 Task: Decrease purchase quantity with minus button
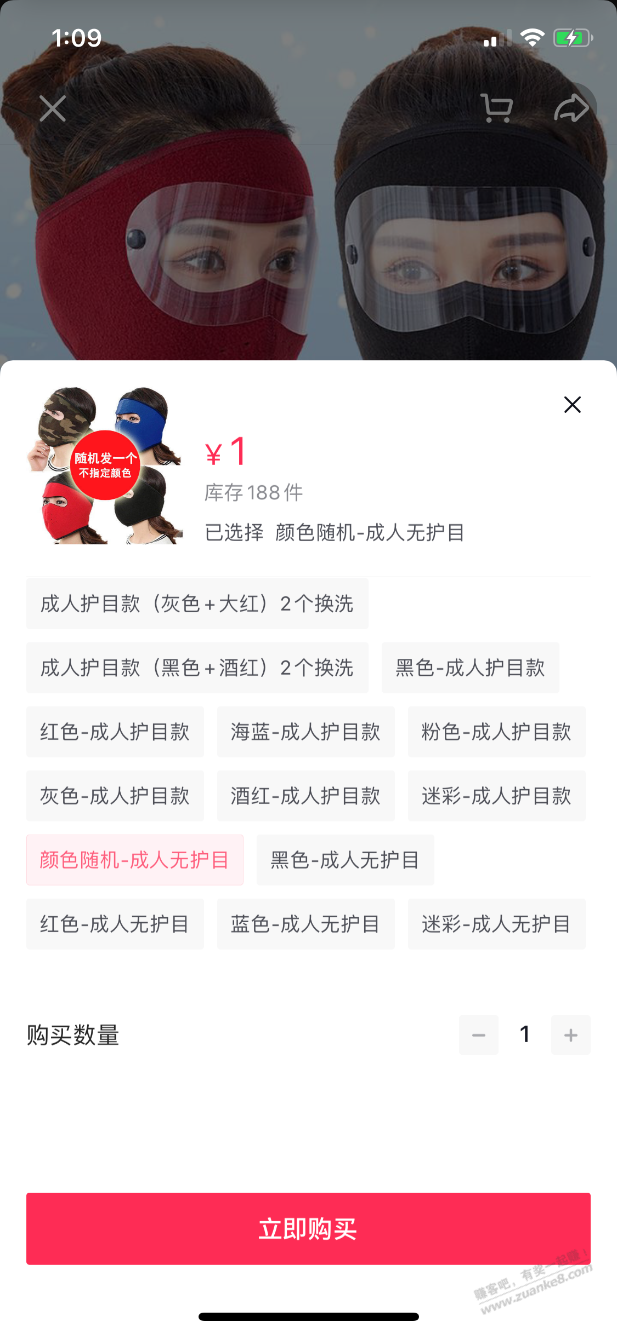point(478,1035)
